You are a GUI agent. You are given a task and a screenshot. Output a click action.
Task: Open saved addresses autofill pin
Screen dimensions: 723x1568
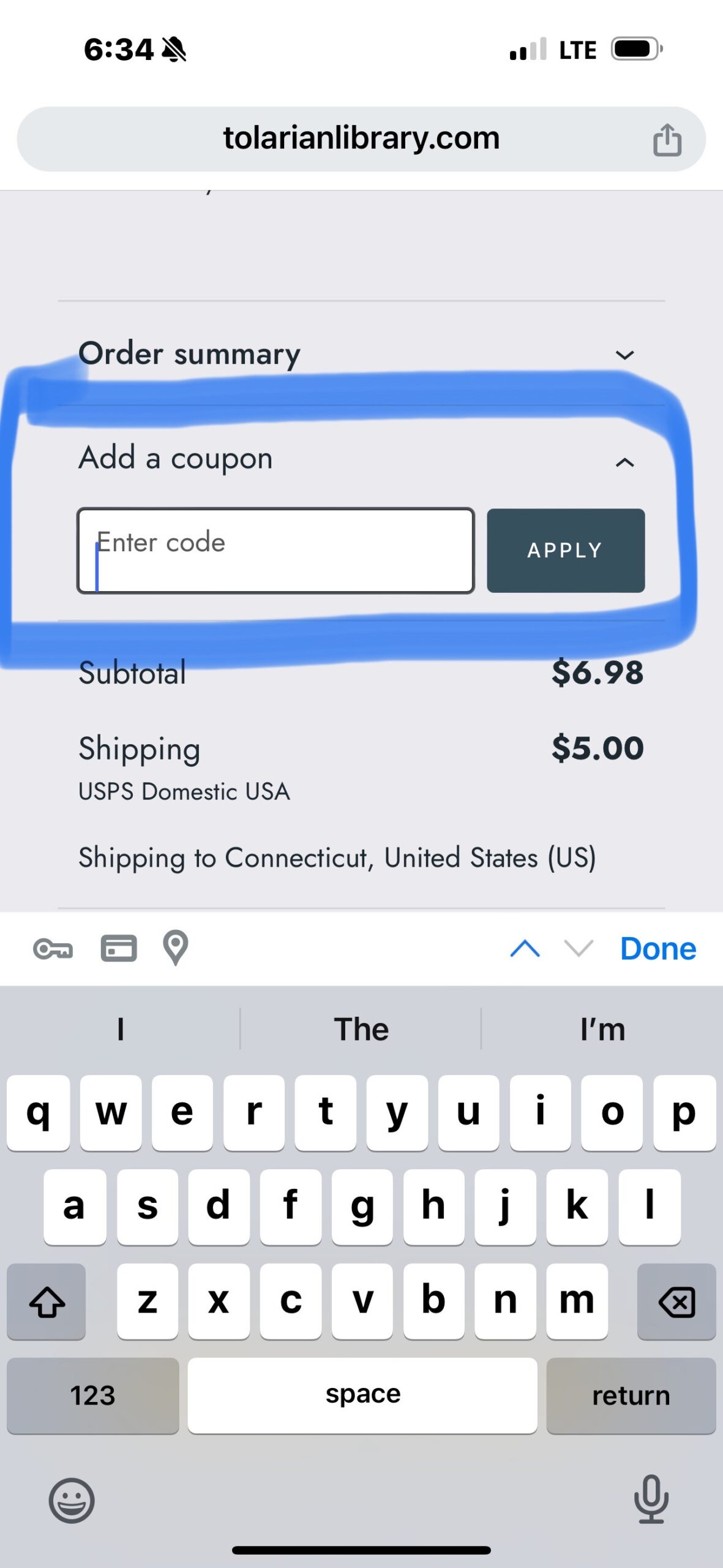[175, 948]
